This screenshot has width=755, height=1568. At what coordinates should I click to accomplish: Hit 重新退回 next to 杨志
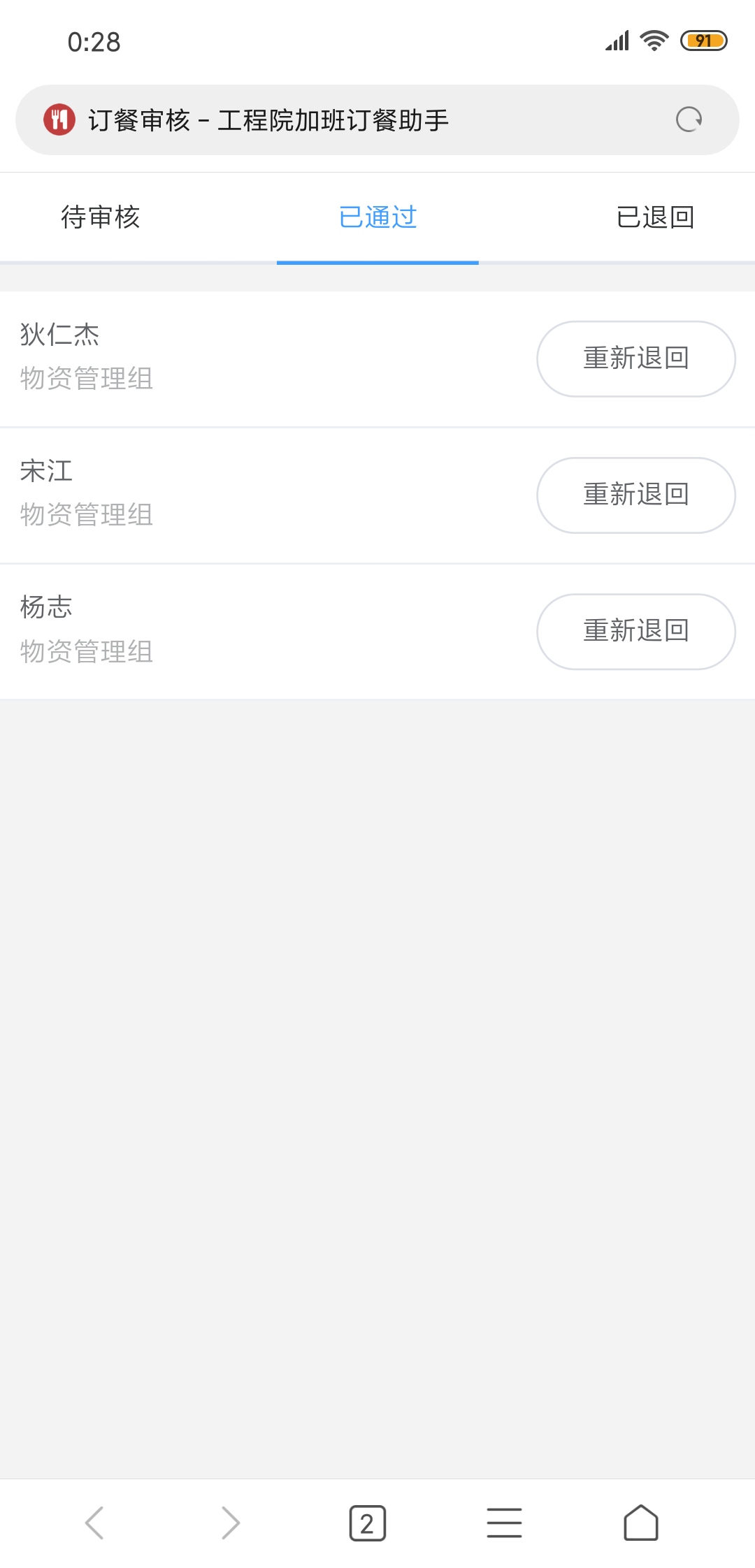[x=635, y=631]
